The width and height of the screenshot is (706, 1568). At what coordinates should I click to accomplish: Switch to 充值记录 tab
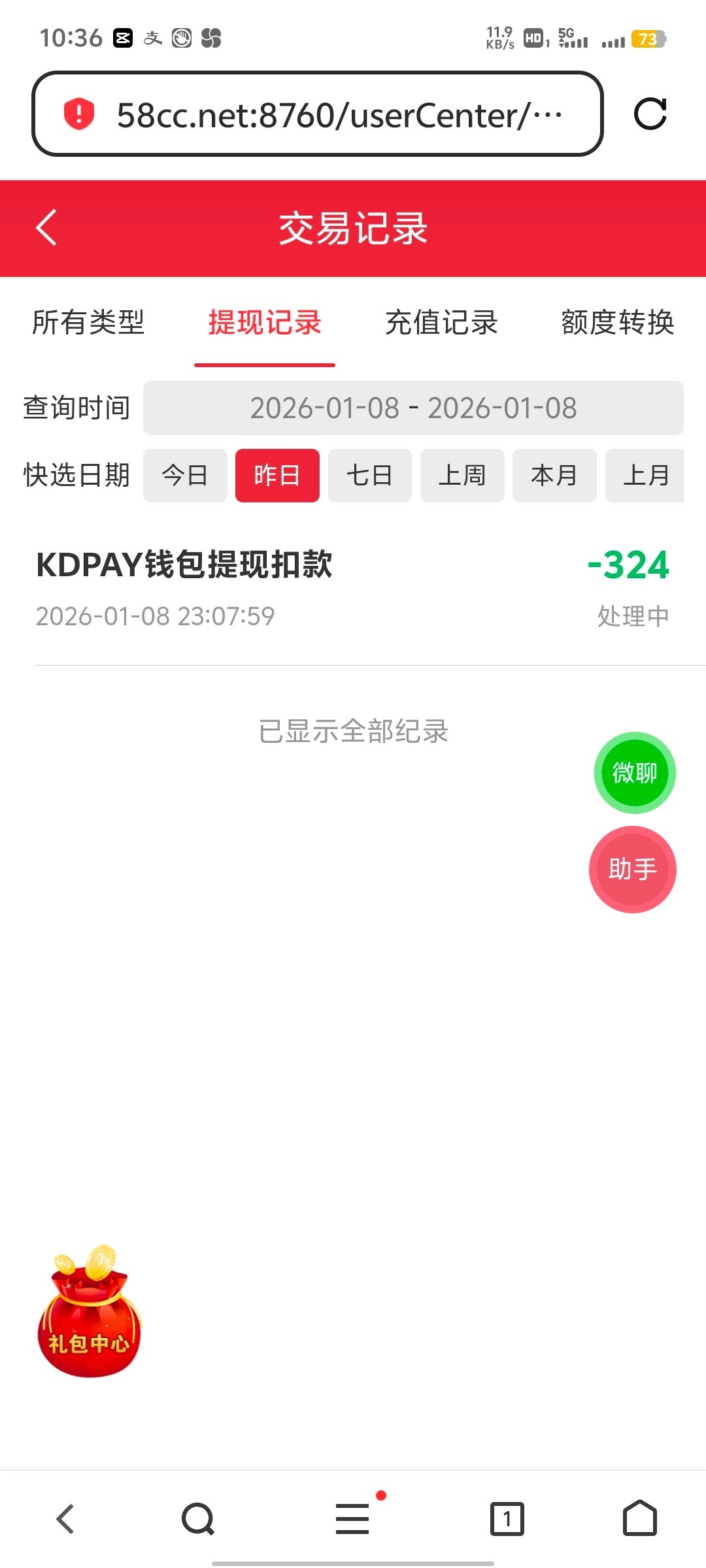441,323
